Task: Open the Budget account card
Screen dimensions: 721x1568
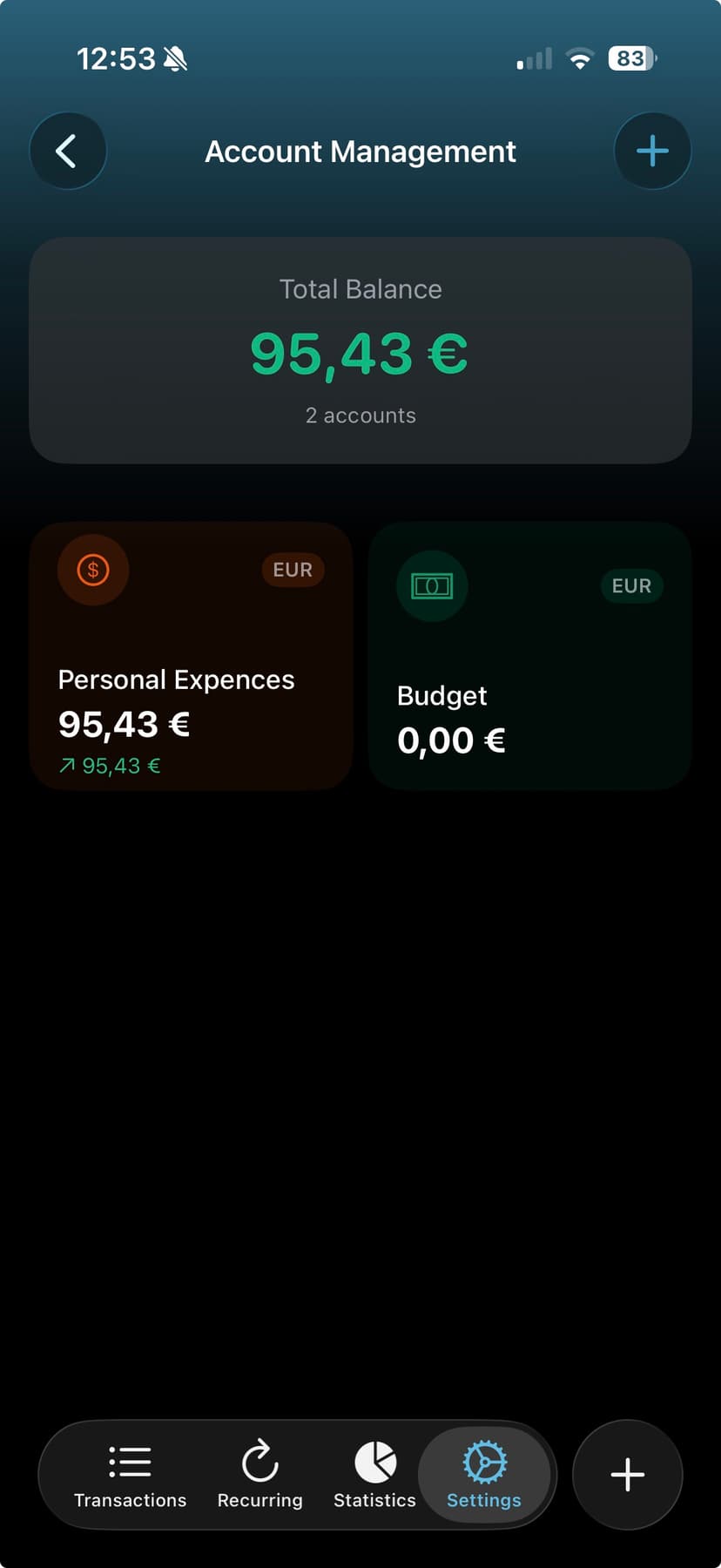Action: (x=529, y=656)
